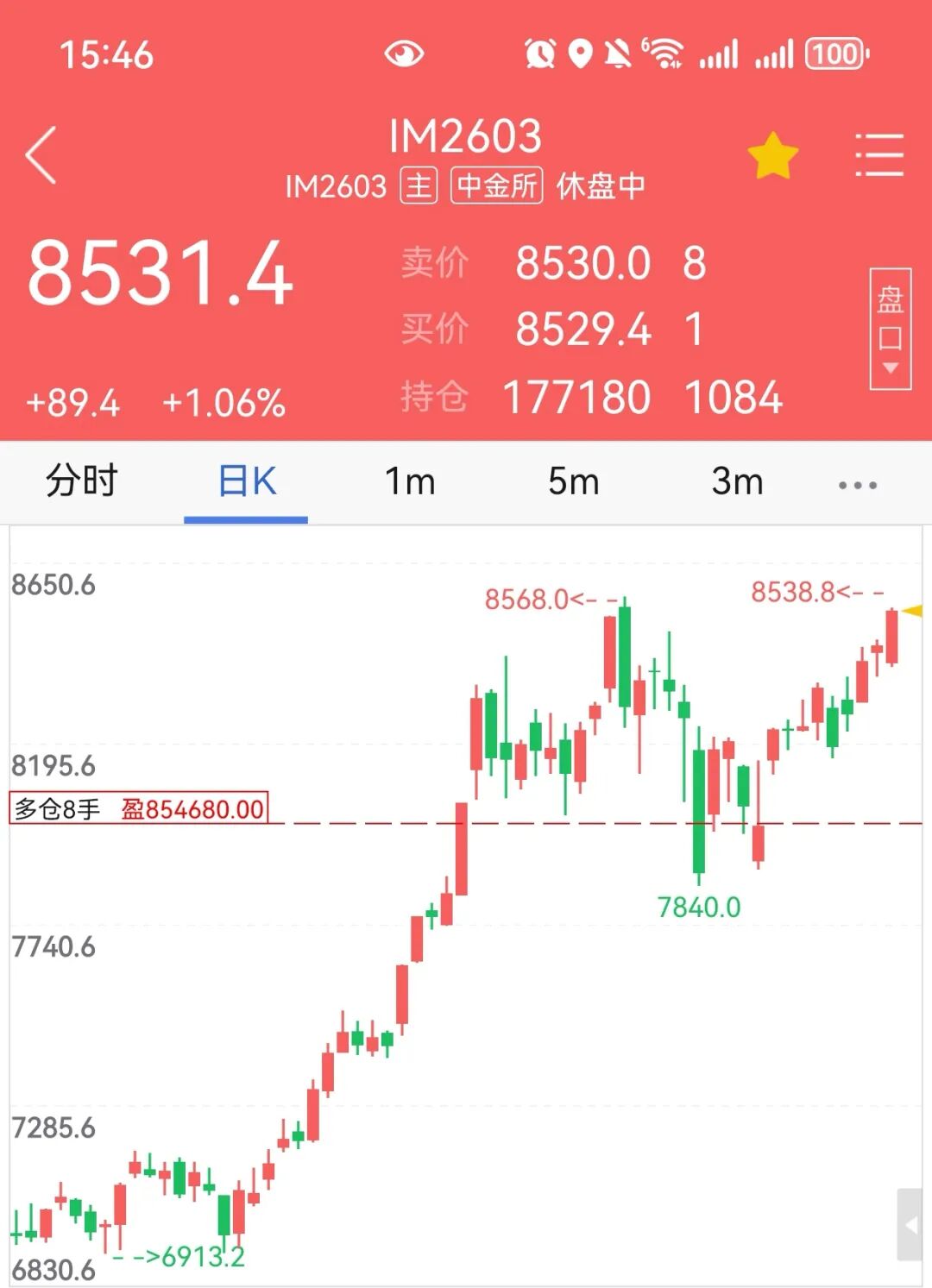Expand the 盘口 order book dropdown
Image resolution: width=932 pixels, height=1288 pixels.
(x=891, y=329)
